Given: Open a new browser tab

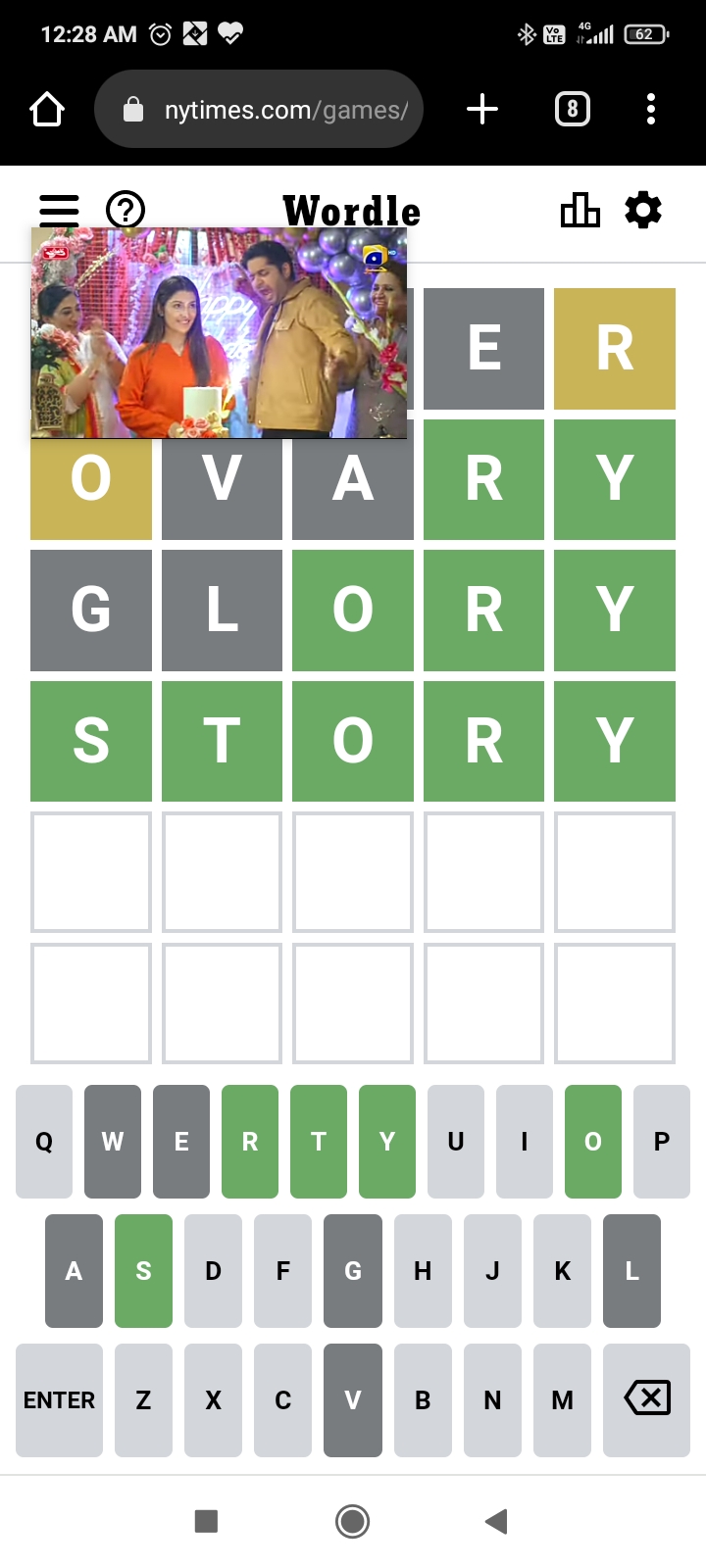Looking at the screenshot, I should coord(482,109).
